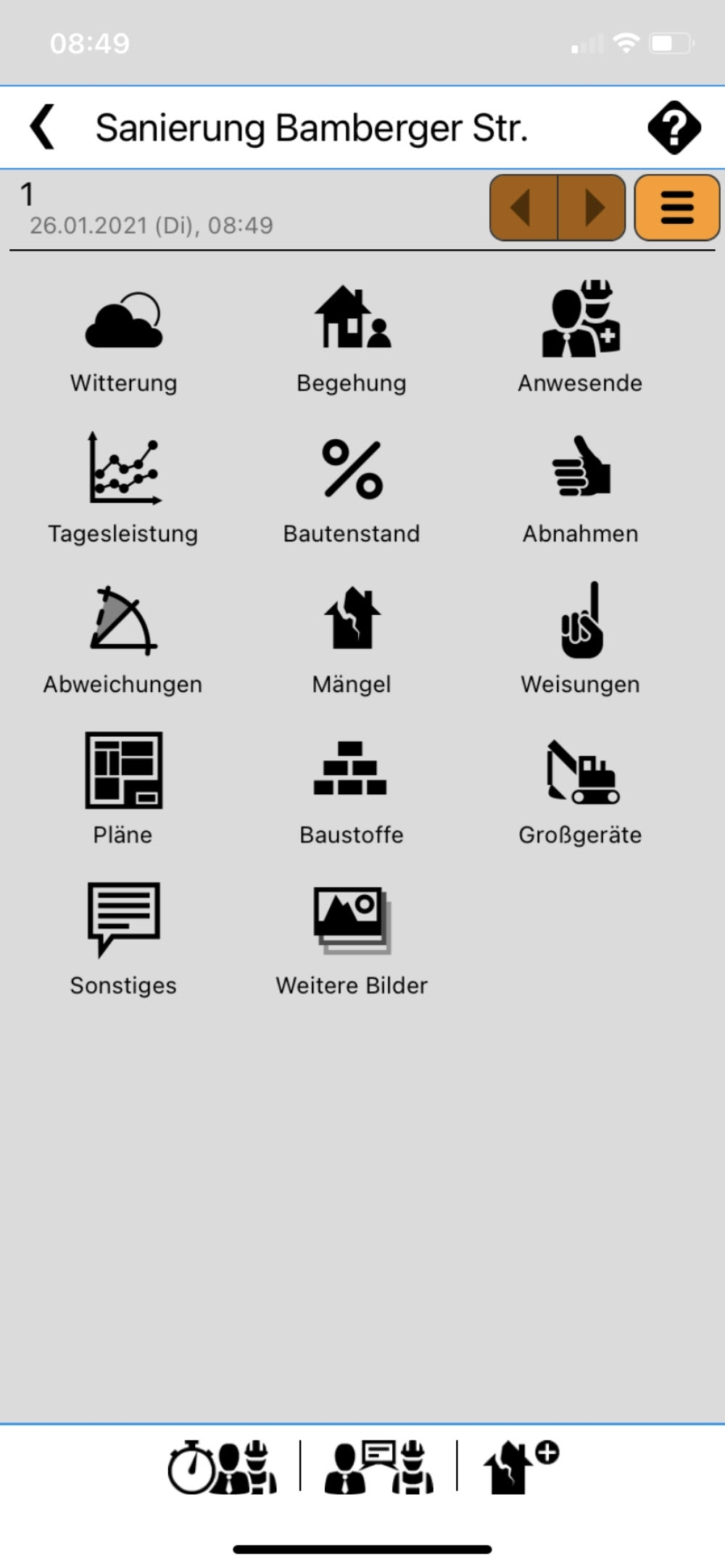Go to the next report entry
This screenshot has height=1568, width=725.
pyautogui.click(x=592, y=207)
